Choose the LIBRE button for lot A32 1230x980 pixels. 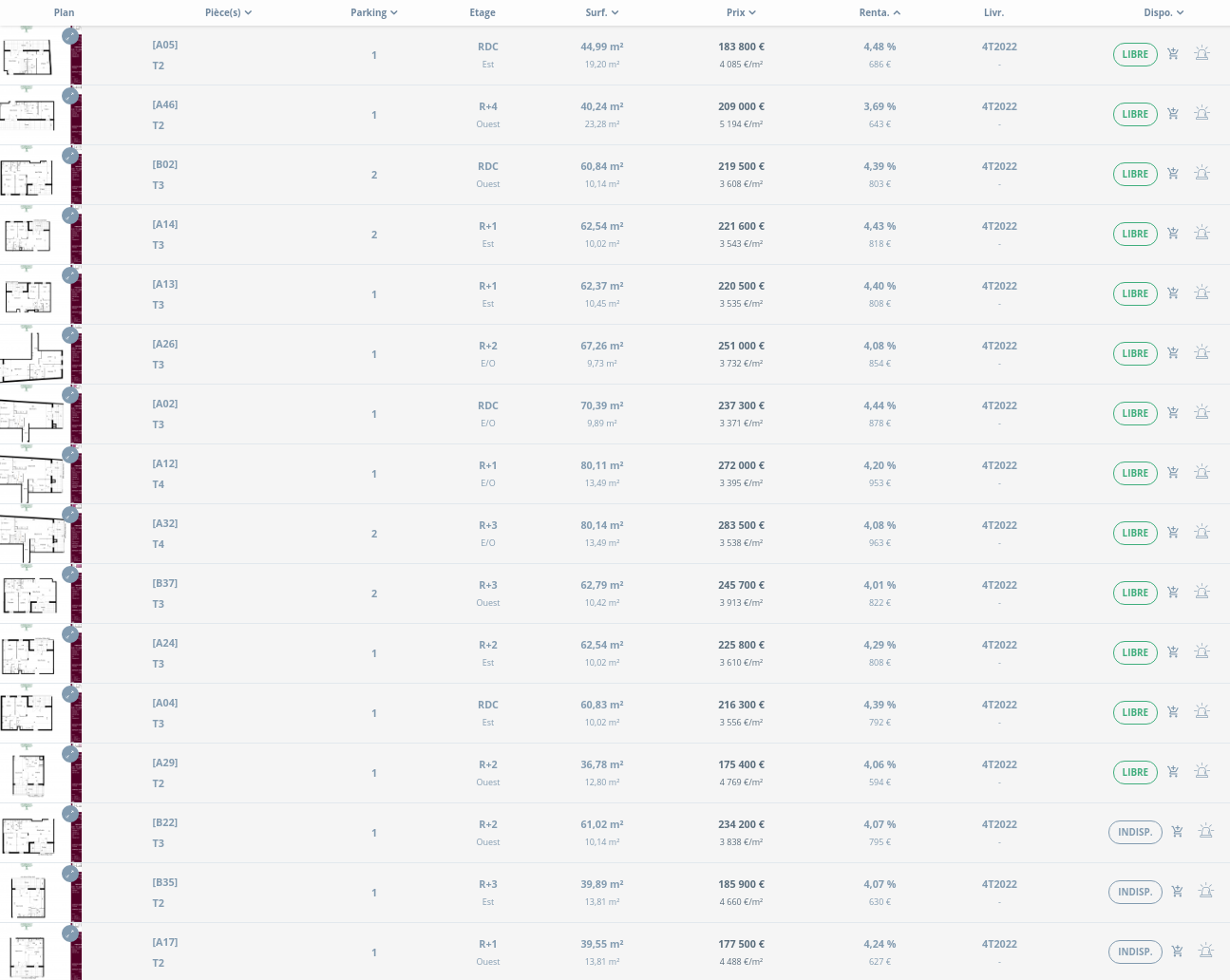(1135, 533)
